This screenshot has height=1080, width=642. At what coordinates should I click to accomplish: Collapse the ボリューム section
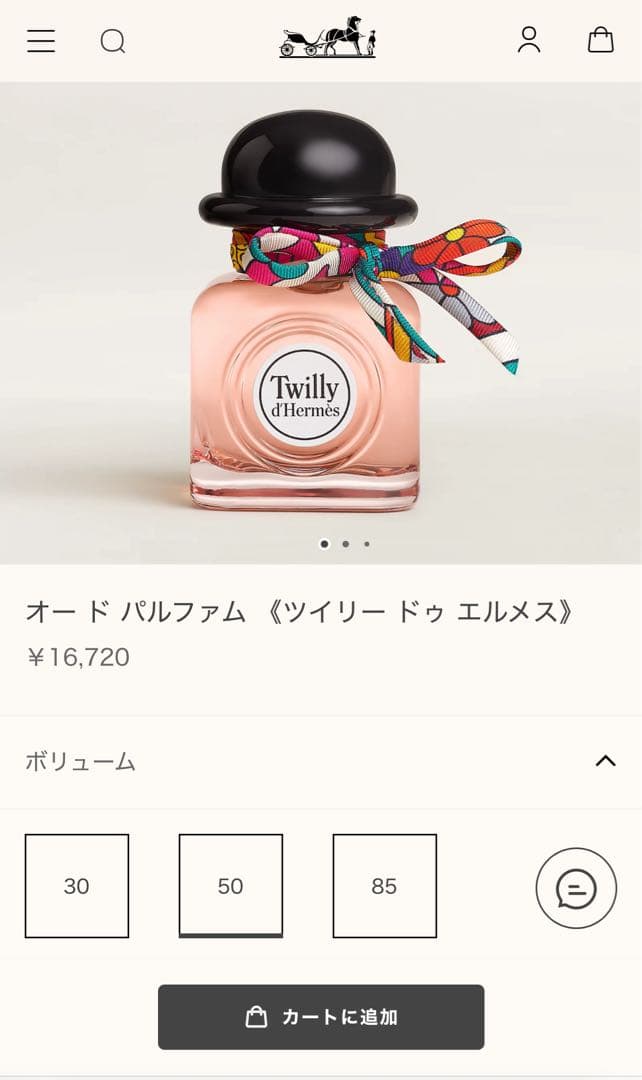[605, 761]
